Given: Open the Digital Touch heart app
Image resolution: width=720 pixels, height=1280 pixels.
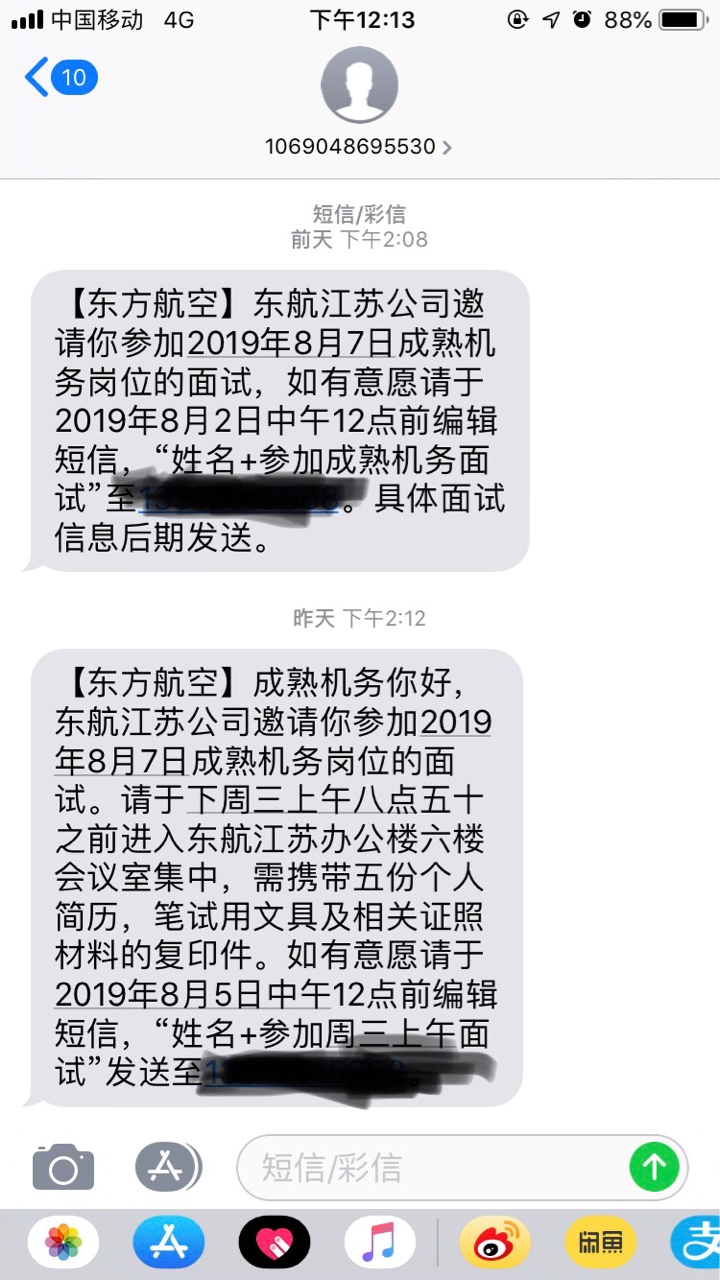Looking at the screenshot, I should [x=274, y=1244].
